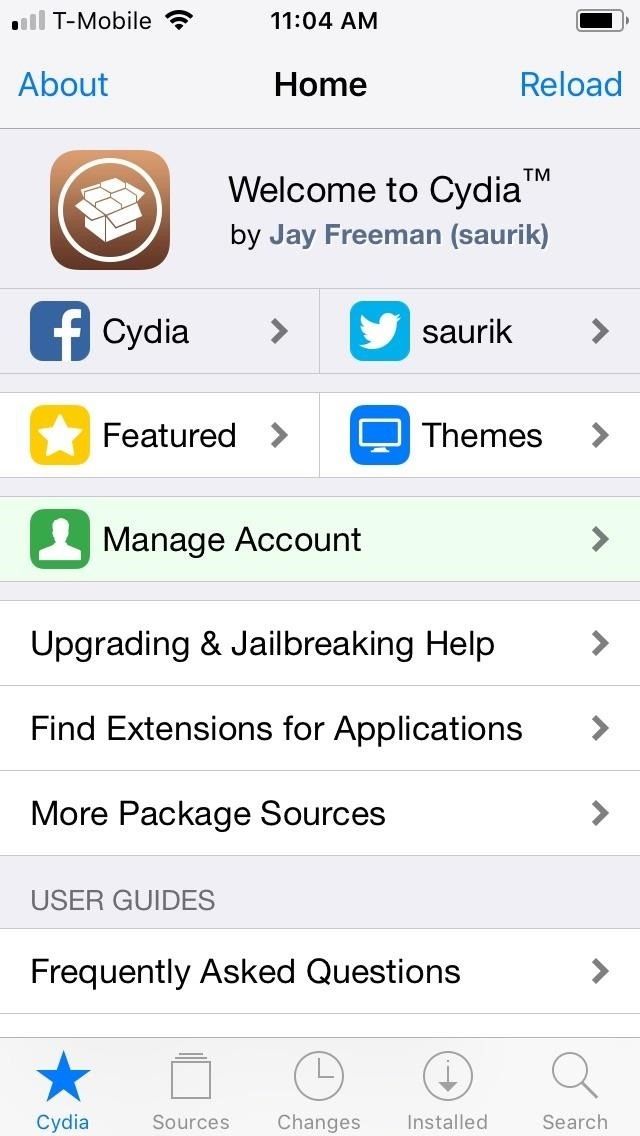Browse the Themes section
The width and height of the screenshot is (640, 1136).
click(x=480, y=435)
